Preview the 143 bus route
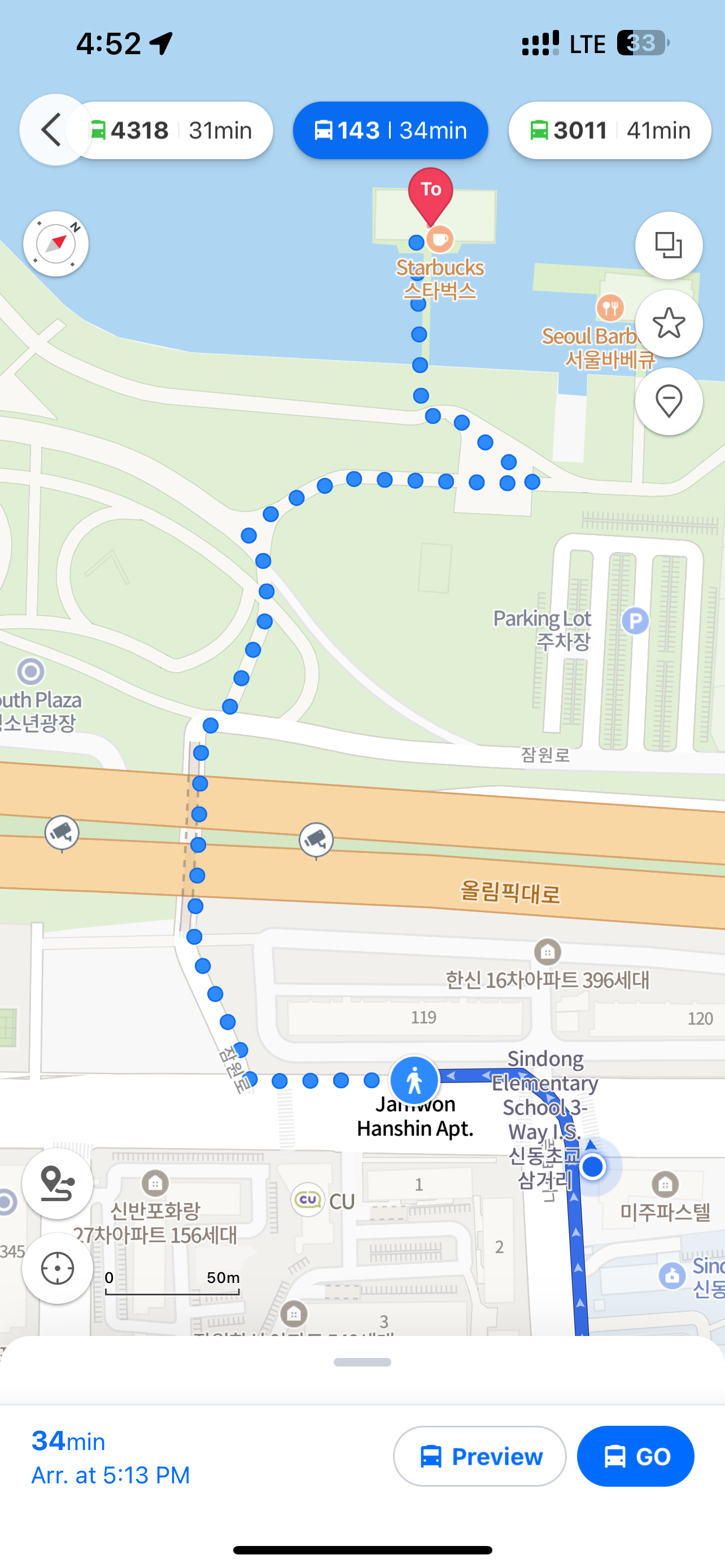The height and width of the screenshot is (1568, 725). (480, 1456)
